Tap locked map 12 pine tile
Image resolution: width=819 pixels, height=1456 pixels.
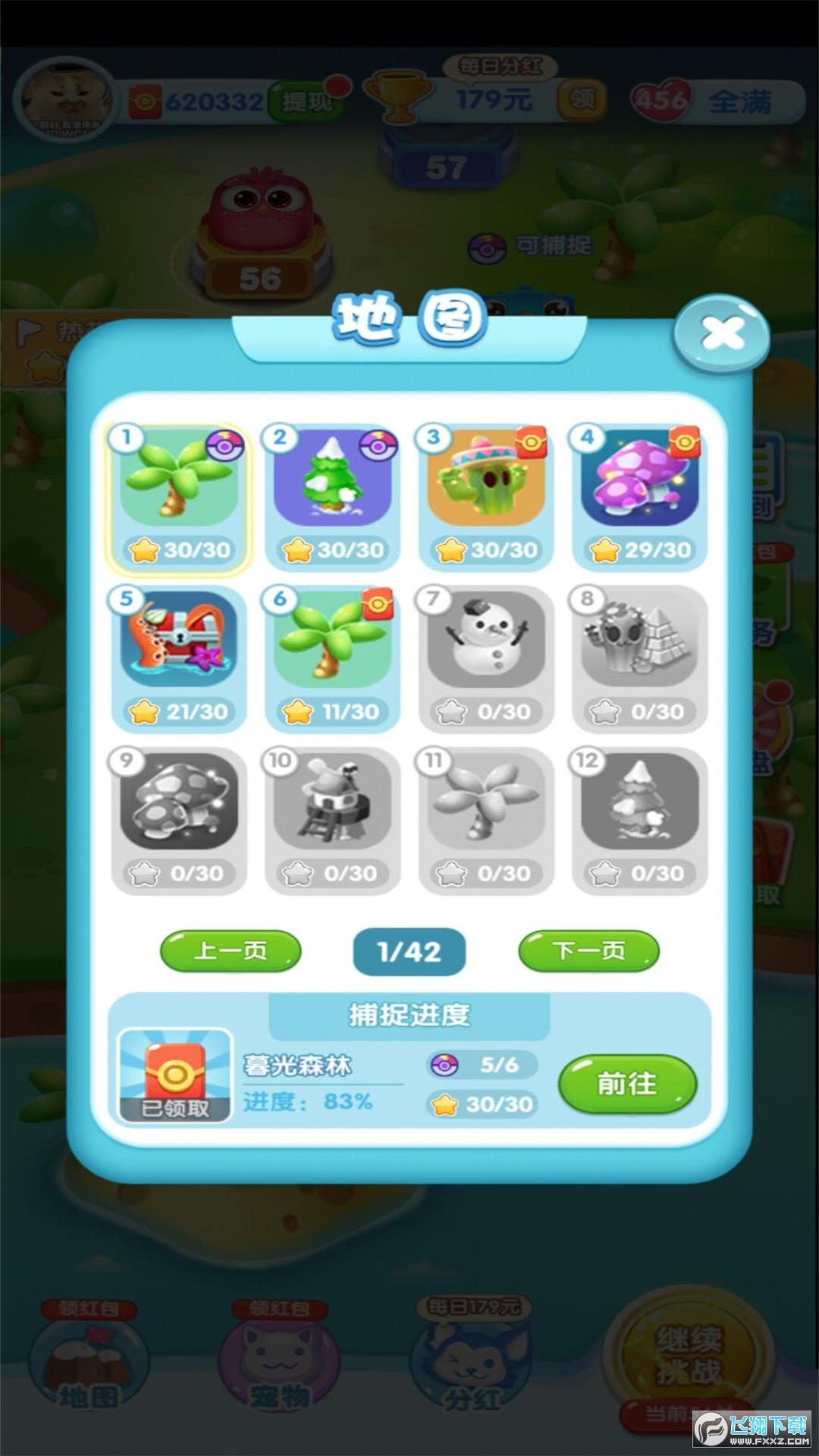[639, 820]
